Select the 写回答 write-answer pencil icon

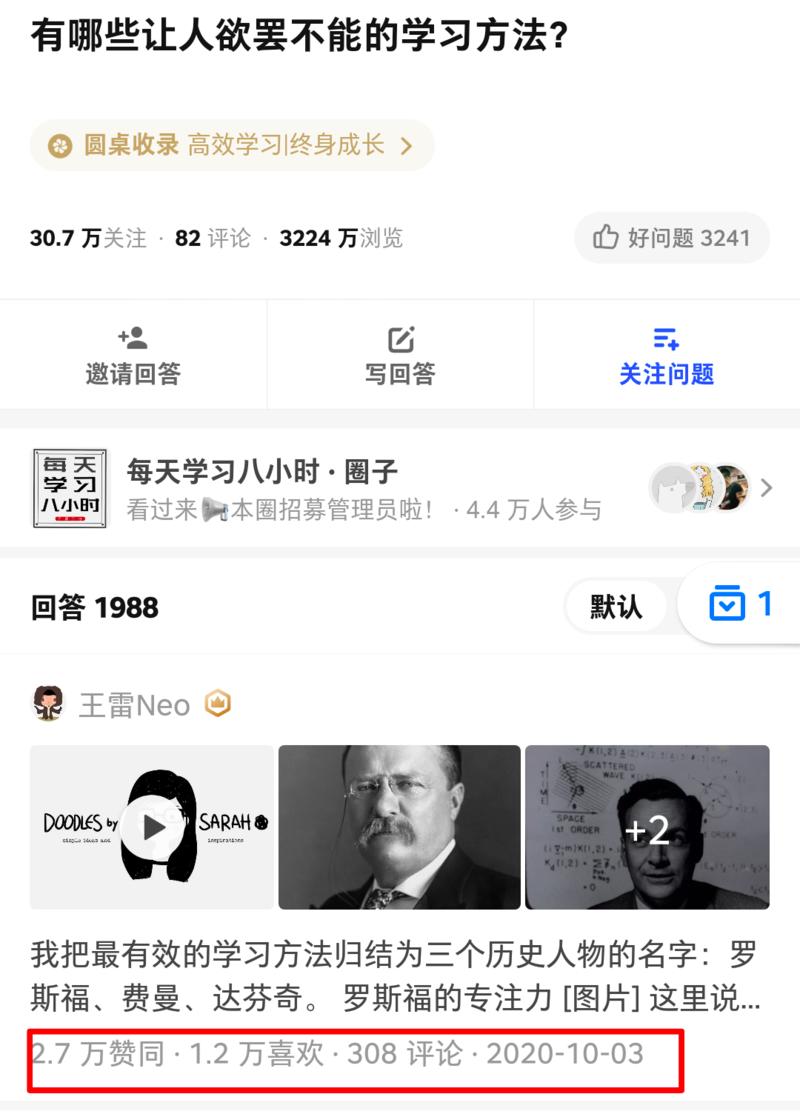[x=400, y=339]
